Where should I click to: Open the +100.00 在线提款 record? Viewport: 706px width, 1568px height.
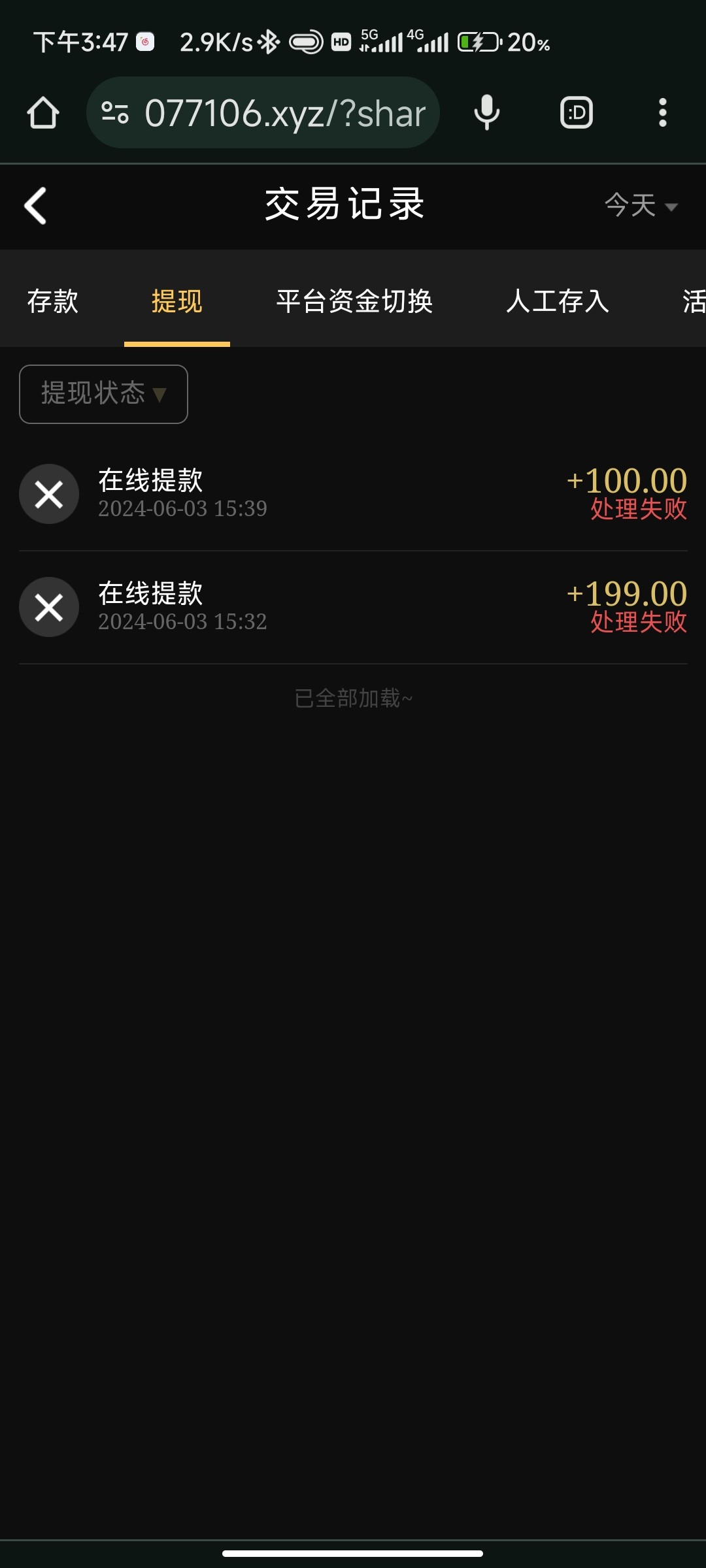pyautogui.click(x=353, y=494)
